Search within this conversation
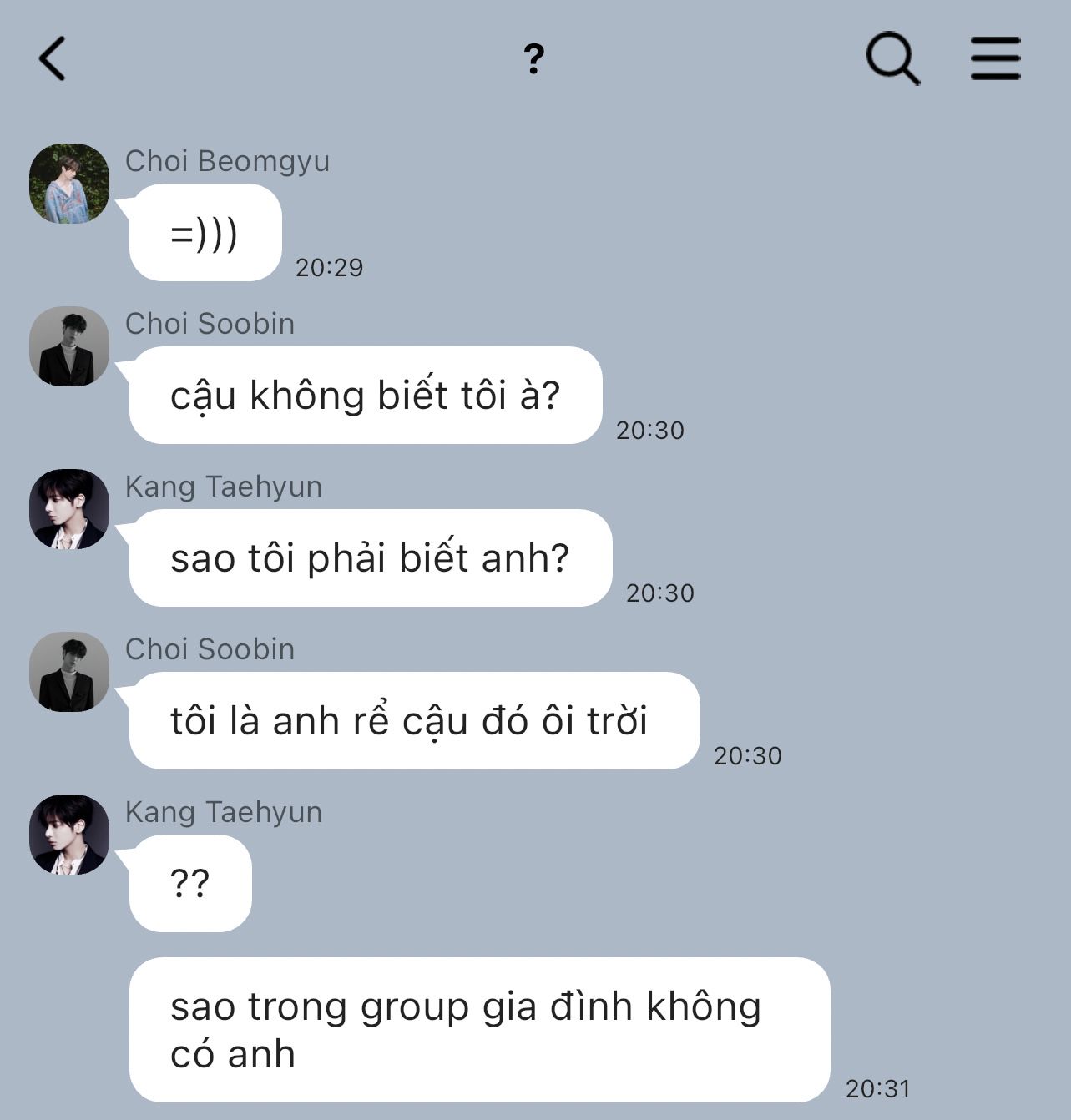 tap(892, 58)
